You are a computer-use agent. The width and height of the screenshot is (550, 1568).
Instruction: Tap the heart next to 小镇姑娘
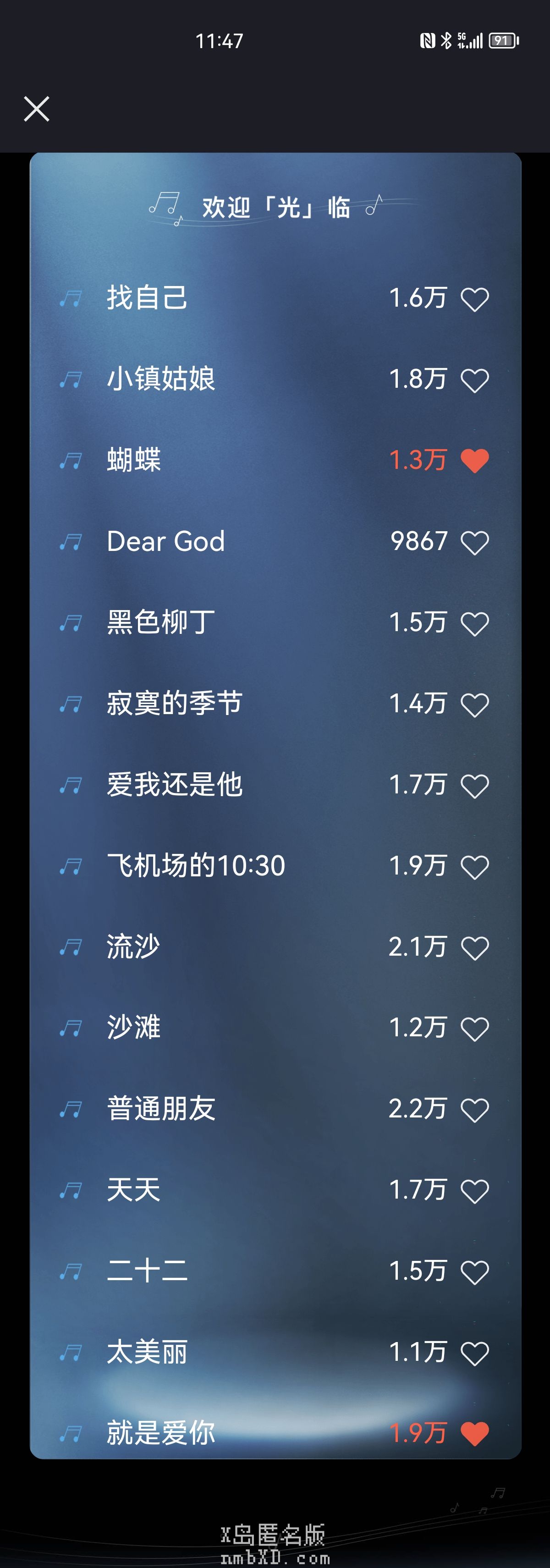pos(474,380)
